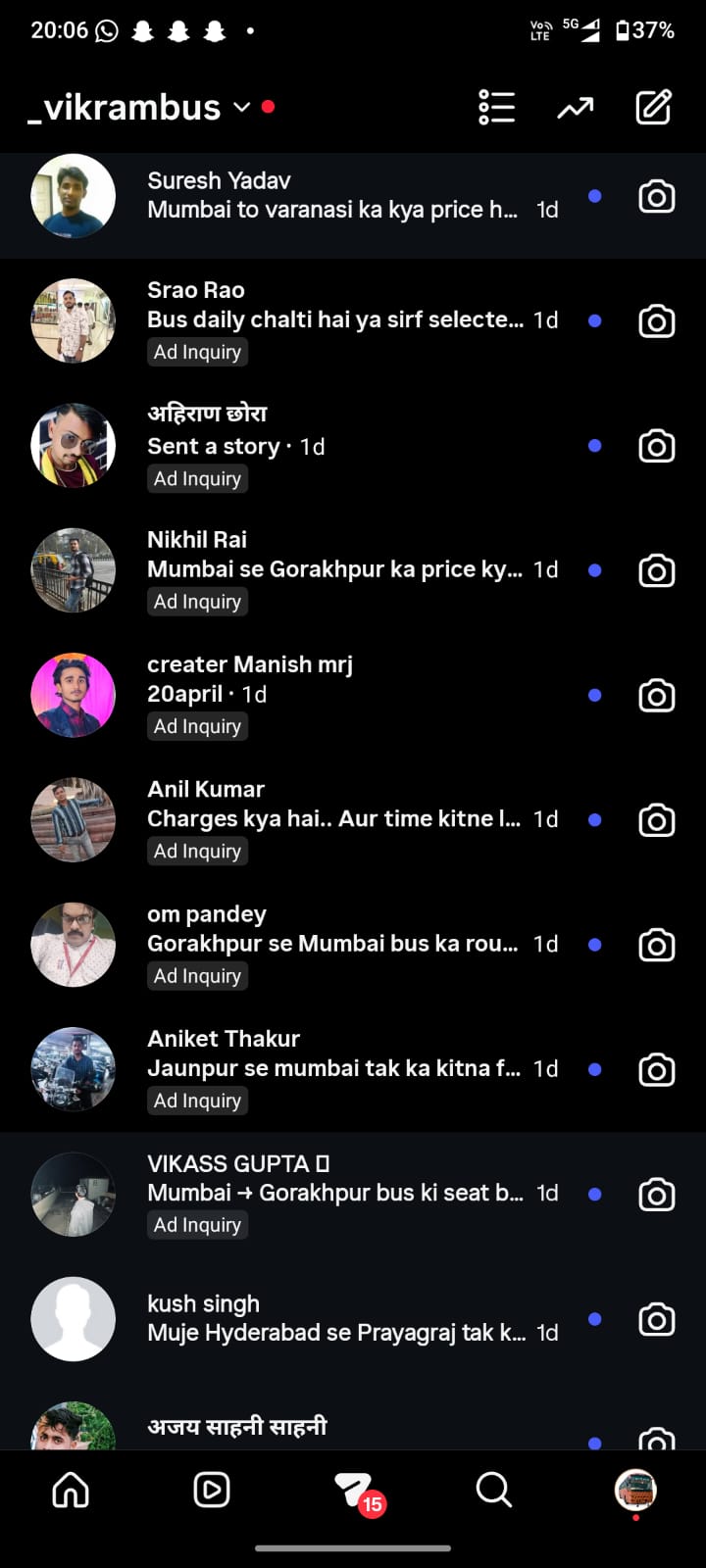Screen dimensions: 706x1568
Task: Open the Search icon at the bottom bar
Action: (492, 1490)
